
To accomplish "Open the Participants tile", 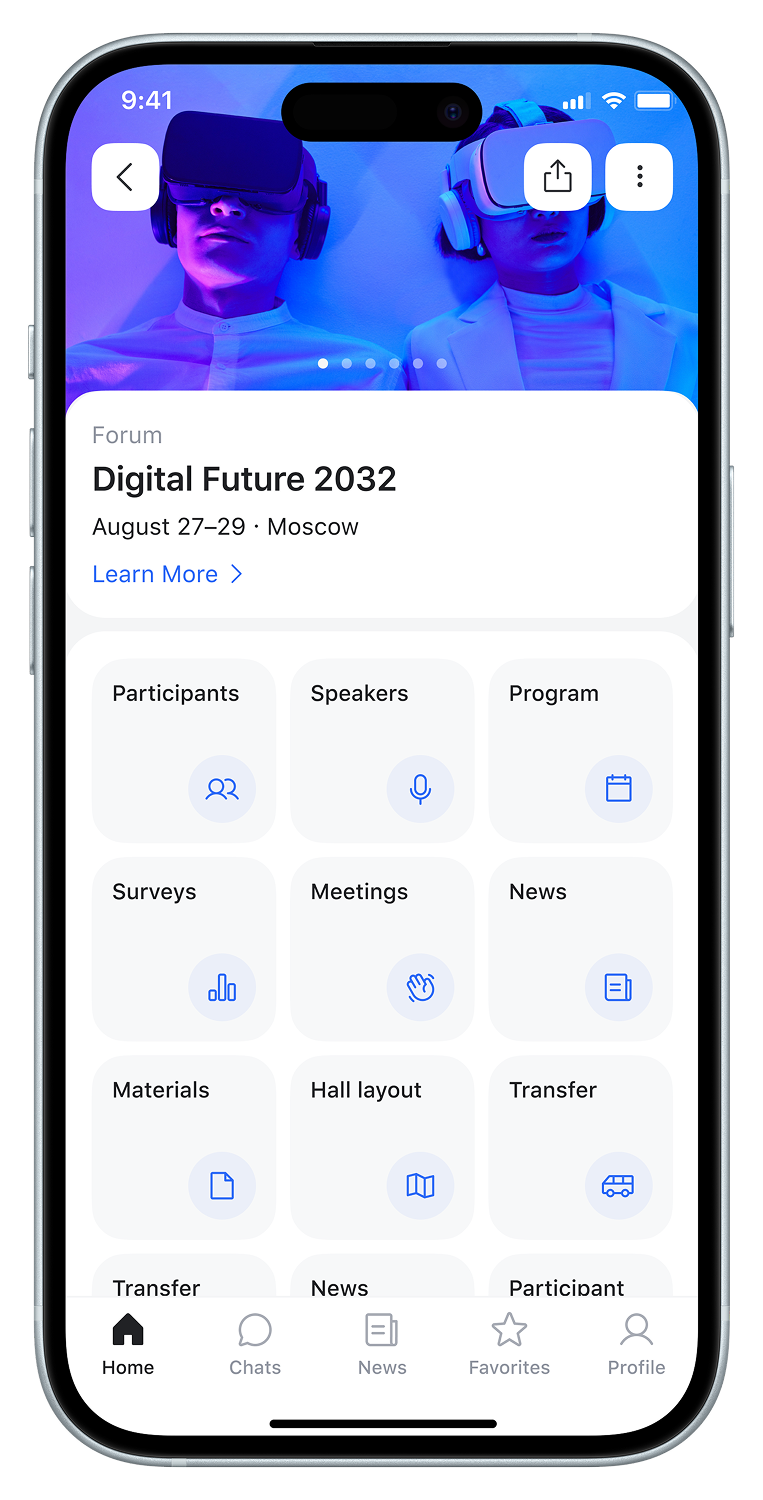I will (x=184, y=750).
